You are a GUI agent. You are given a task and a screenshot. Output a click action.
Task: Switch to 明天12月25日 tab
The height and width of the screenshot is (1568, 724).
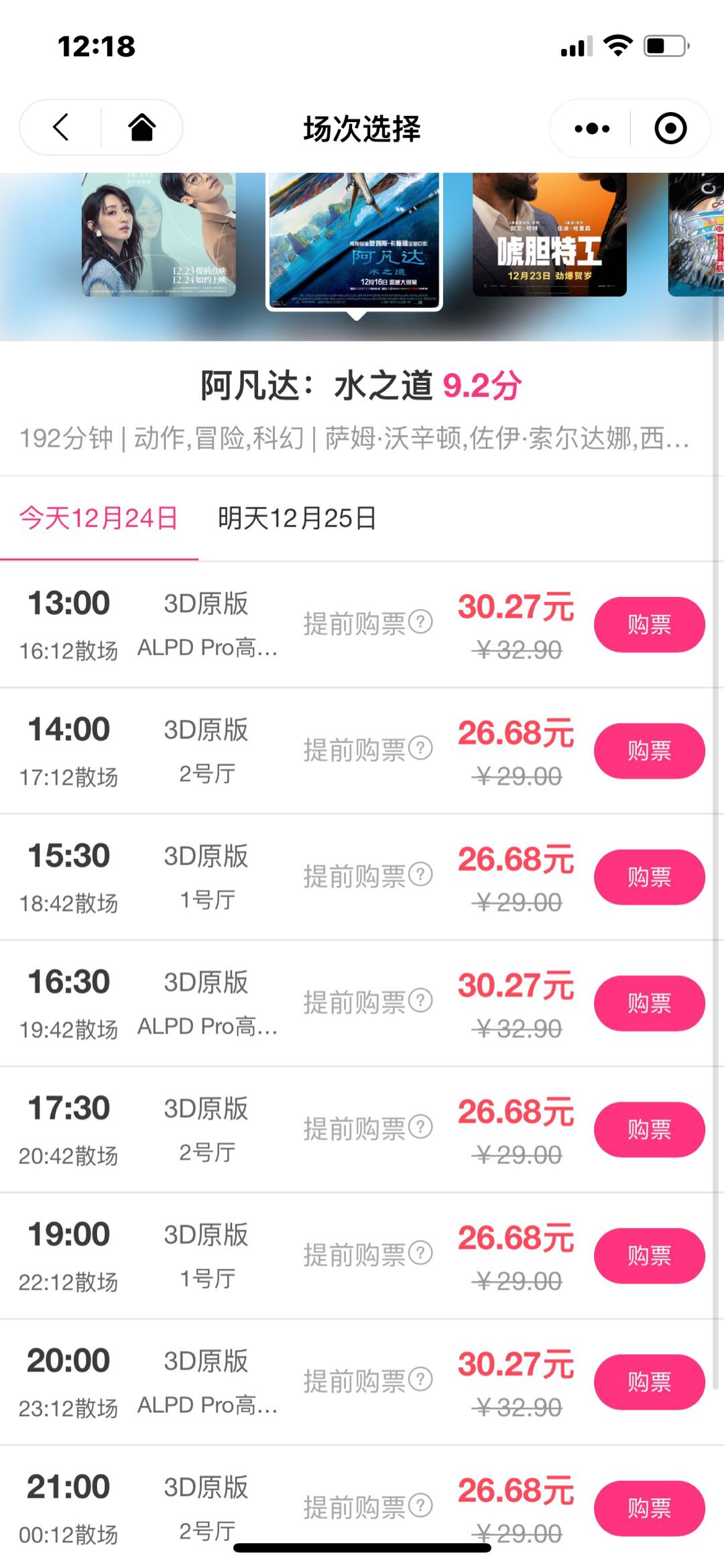click(x=297, y=518)
